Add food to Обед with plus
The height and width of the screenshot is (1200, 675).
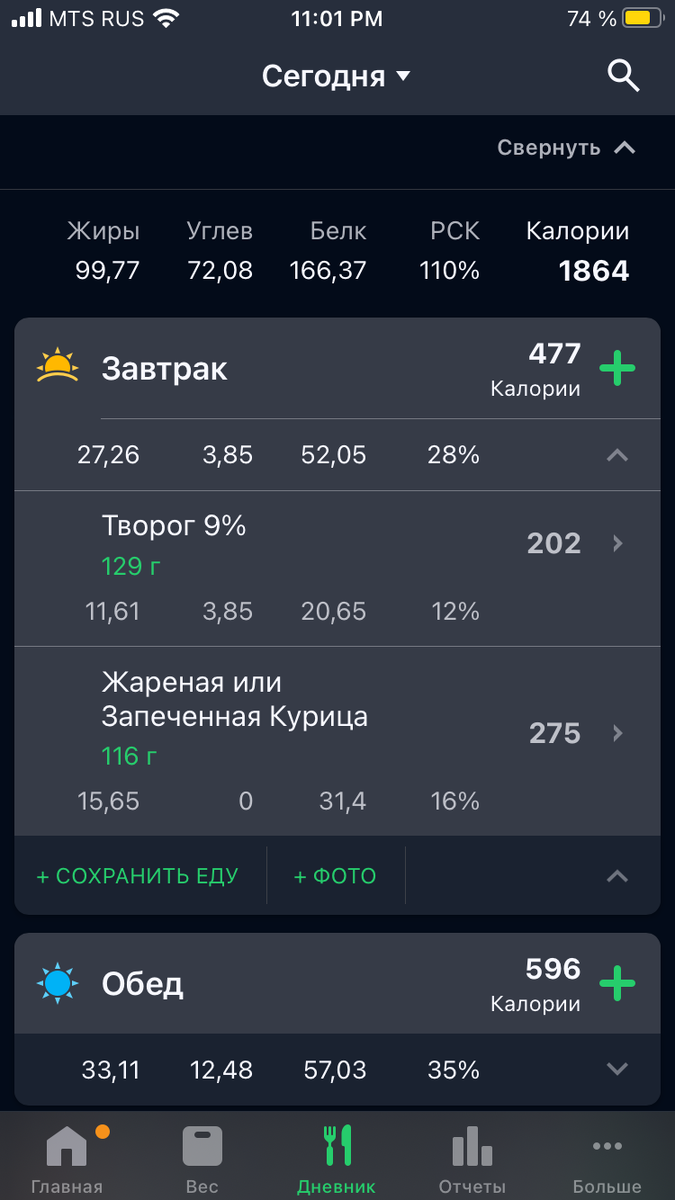(x=617, y=984)
